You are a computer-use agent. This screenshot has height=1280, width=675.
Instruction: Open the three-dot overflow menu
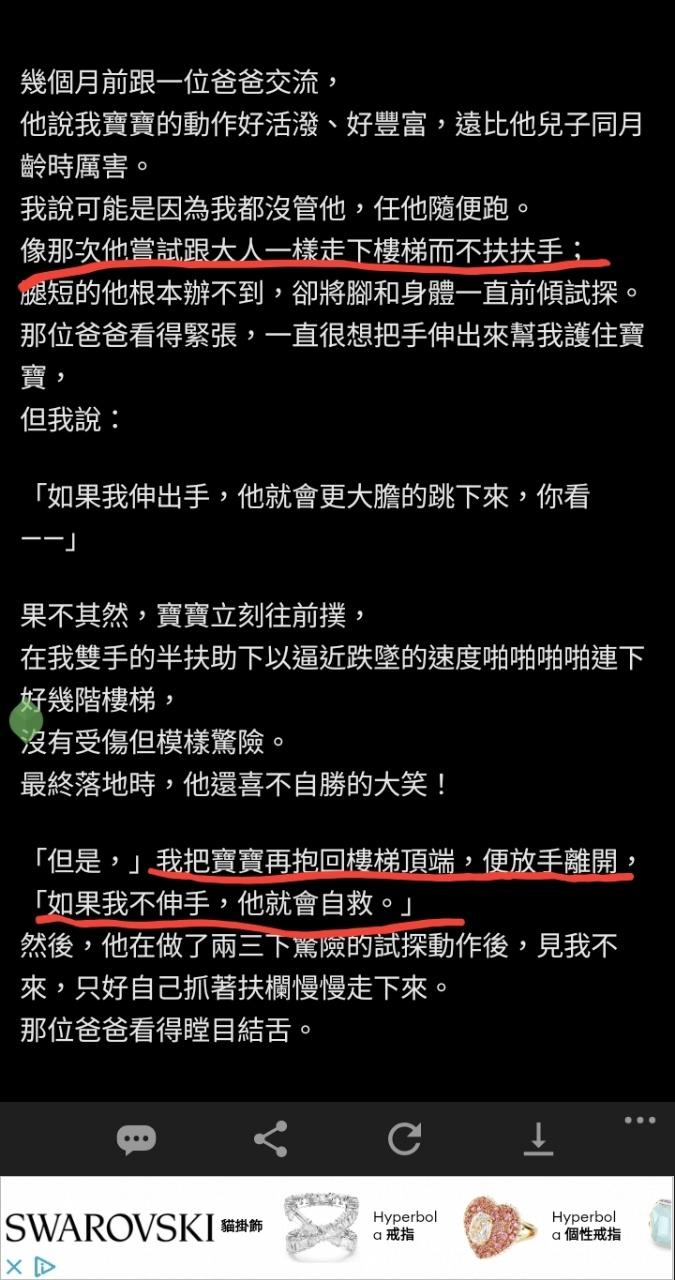(x=640, y=1120)
